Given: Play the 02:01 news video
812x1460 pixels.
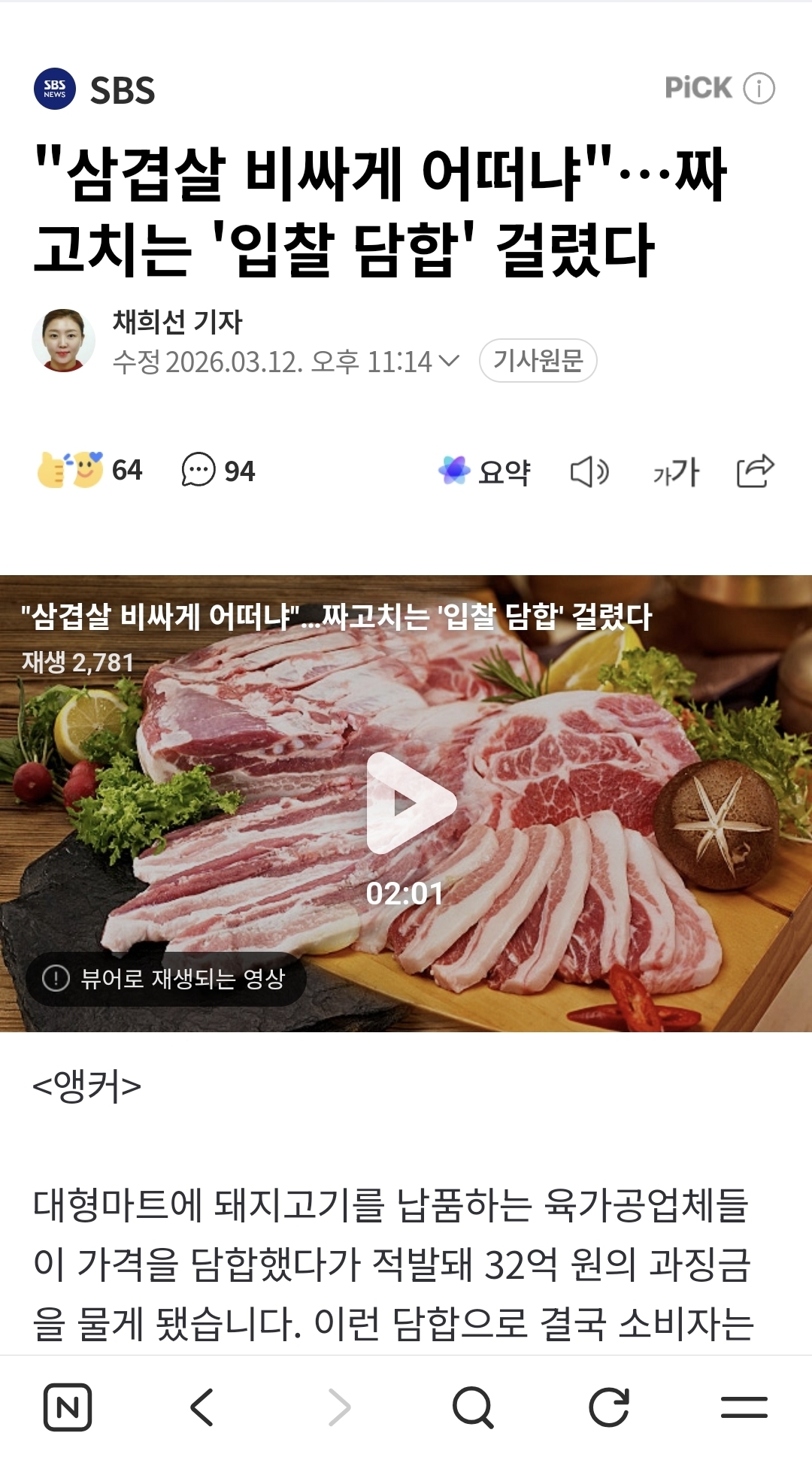Looking at the screenshot, I should pyautogui.click(x=411, y=803).
